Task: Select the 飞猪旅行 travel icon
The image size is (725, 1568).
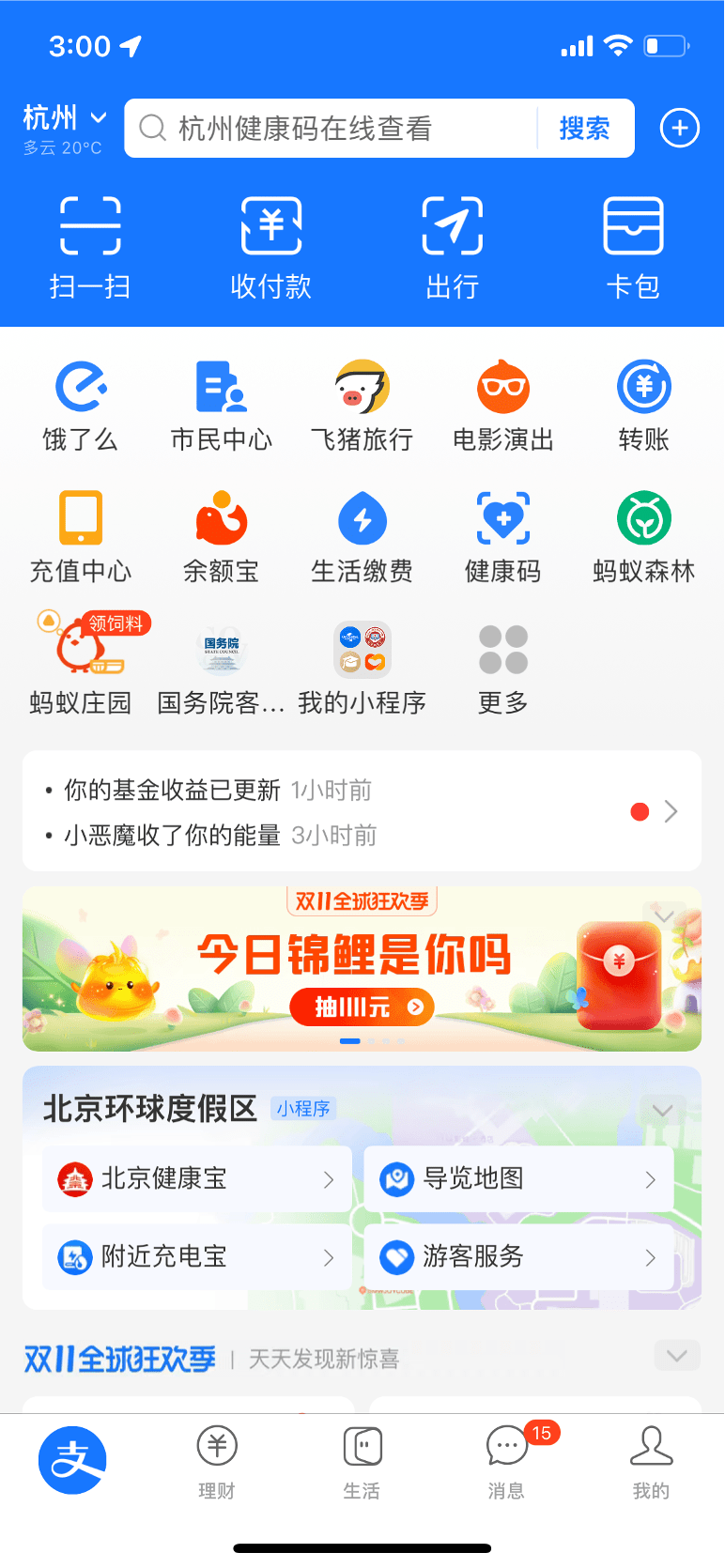Action: coord(362,404)
